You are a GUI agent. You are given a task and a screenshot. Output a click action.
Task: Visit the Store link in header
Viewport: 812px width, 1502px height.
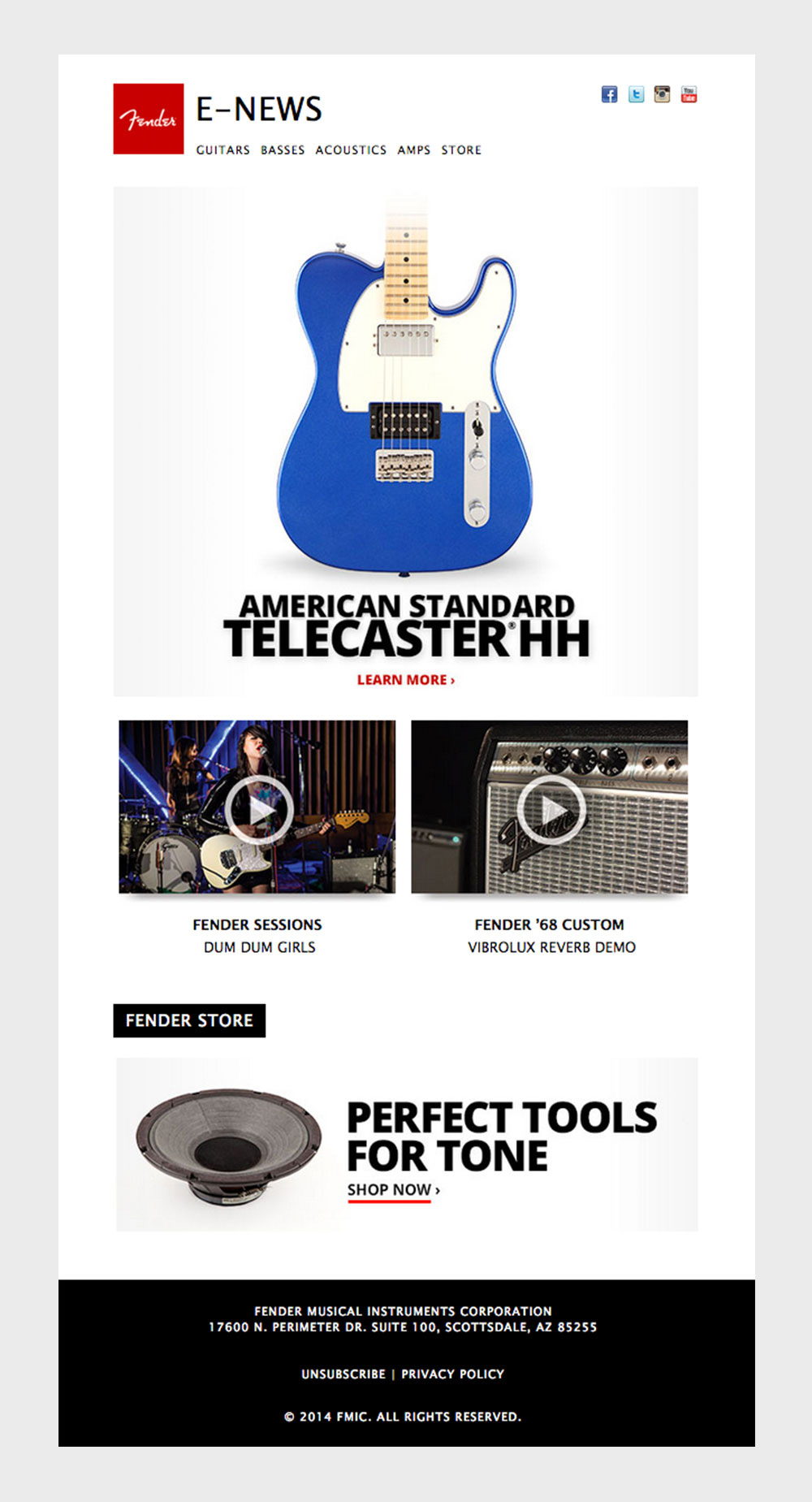point(461,150)
